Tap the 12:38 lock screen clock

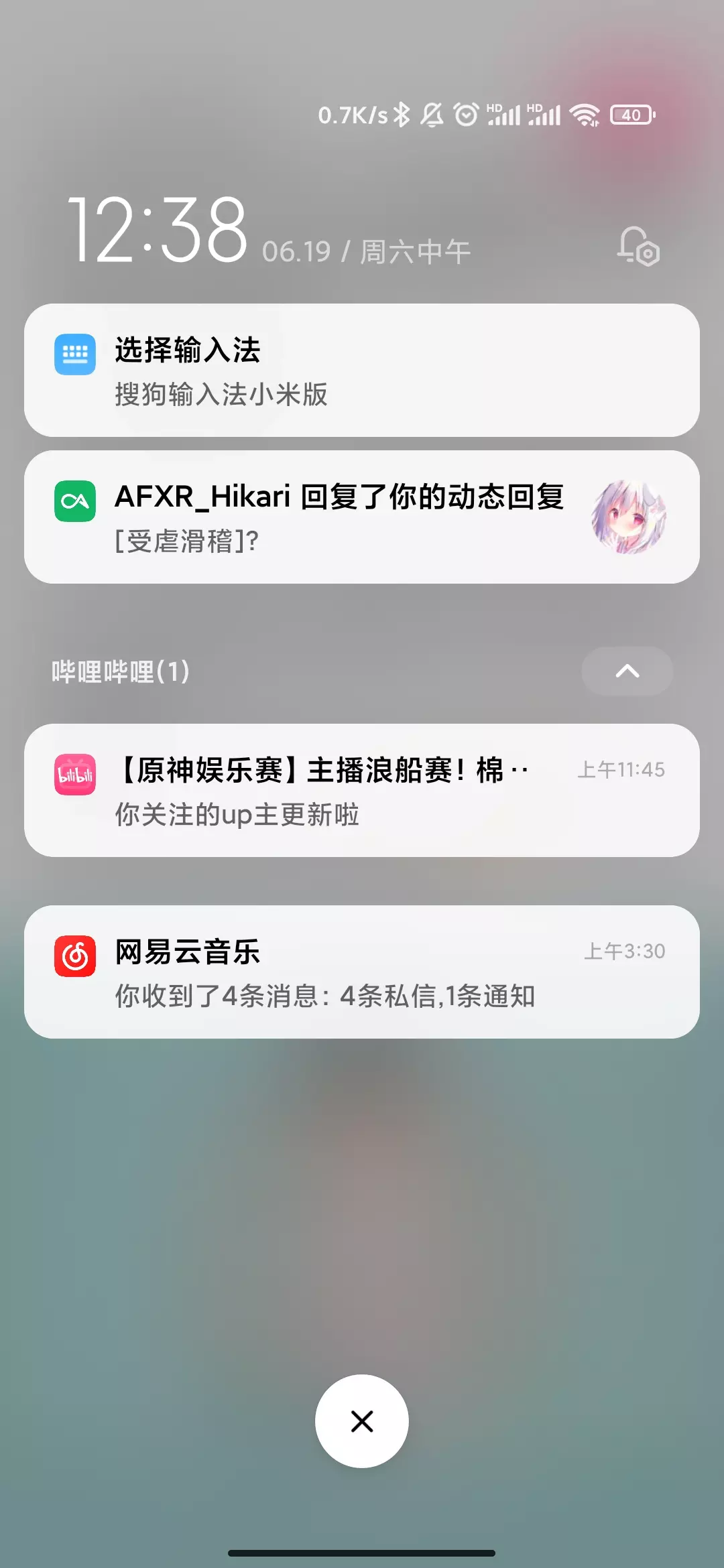coord(161,231)
